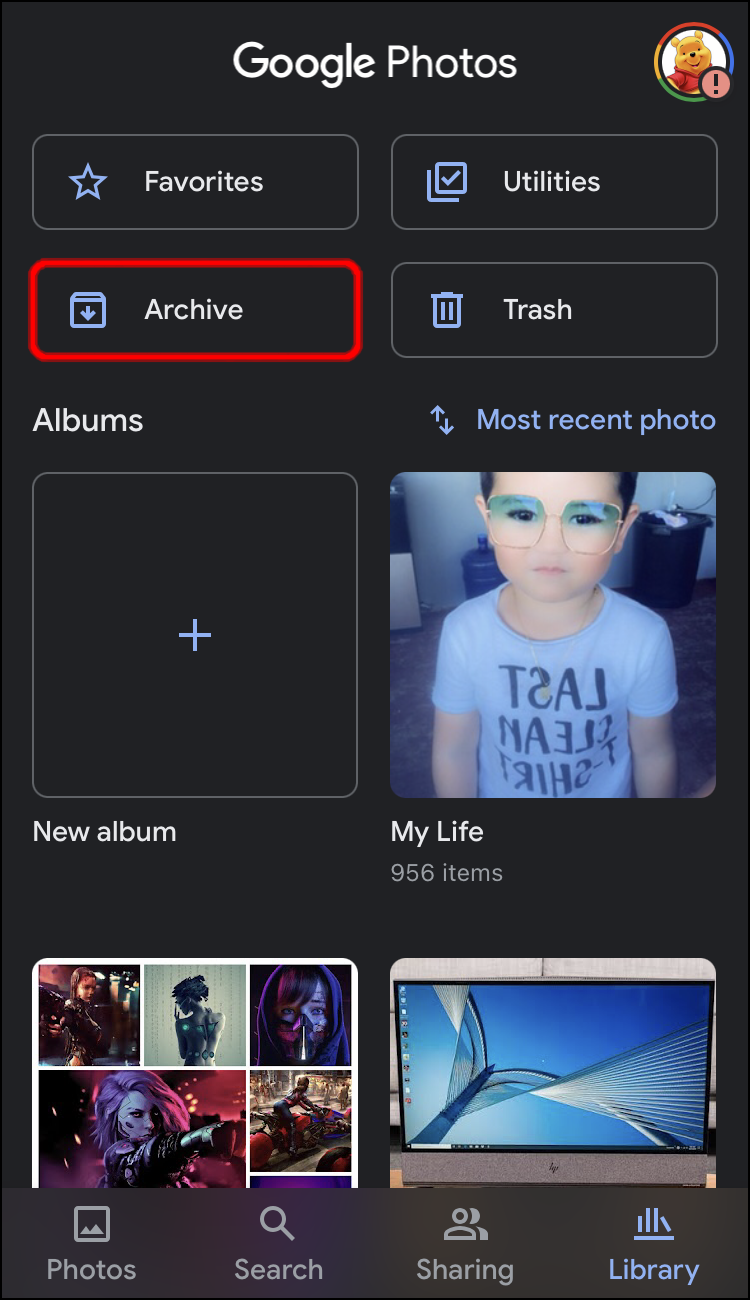Open Utilities
The image size is (750, 1300).
pyautogui.click(x=553, y=182)
